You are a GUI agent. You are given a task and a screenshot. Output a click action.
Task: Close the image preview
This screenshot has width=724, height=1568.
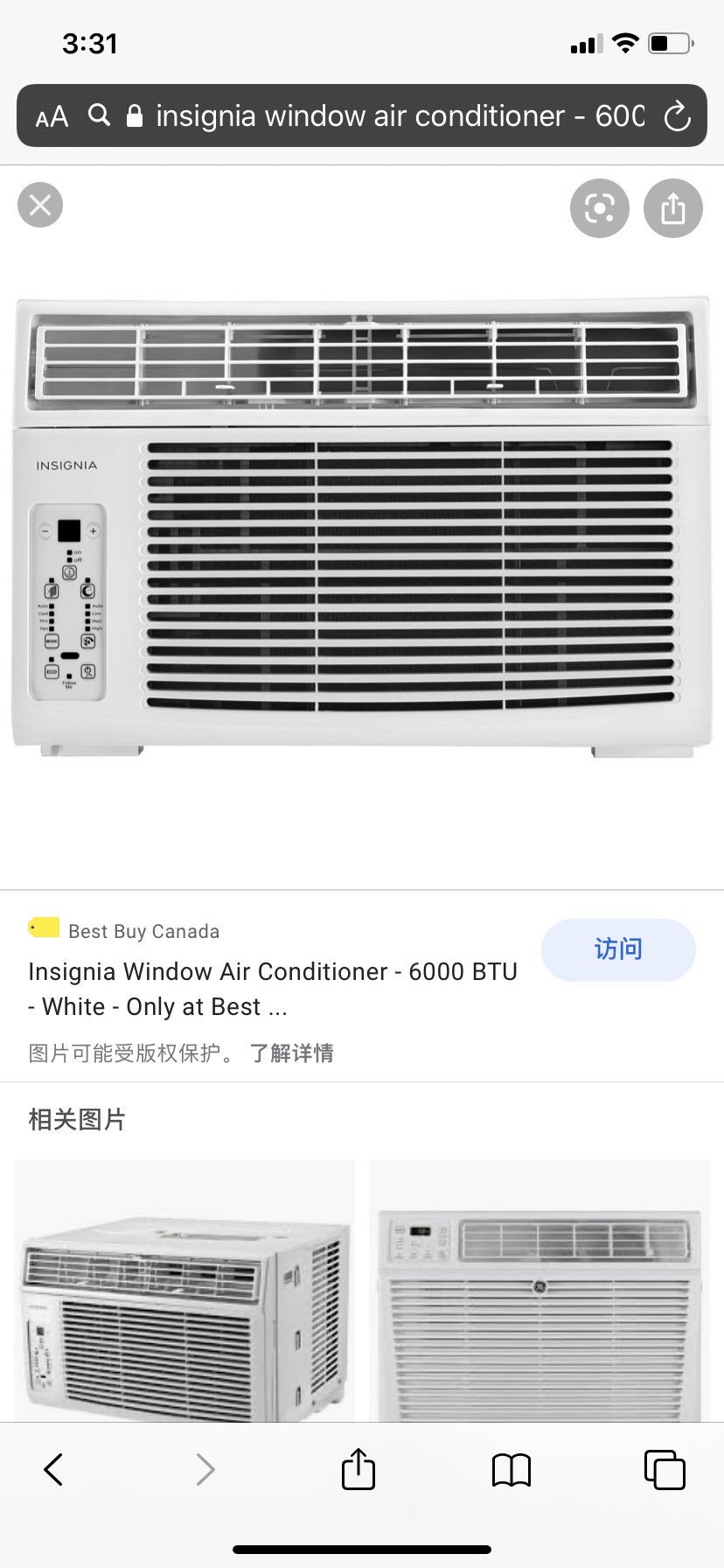pos(40,206)
